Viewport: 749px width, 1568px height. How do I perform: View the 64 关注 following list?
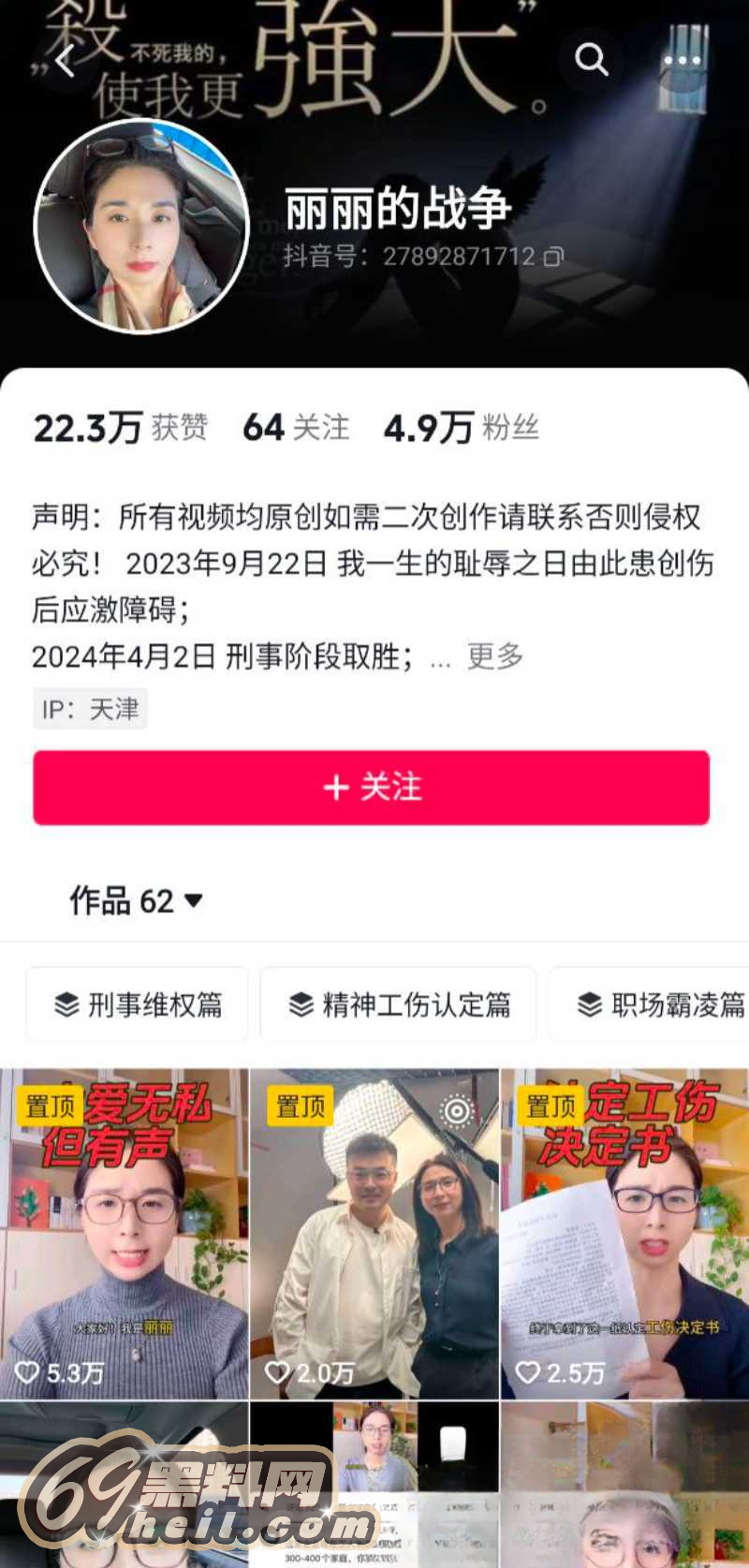(296, 428)
